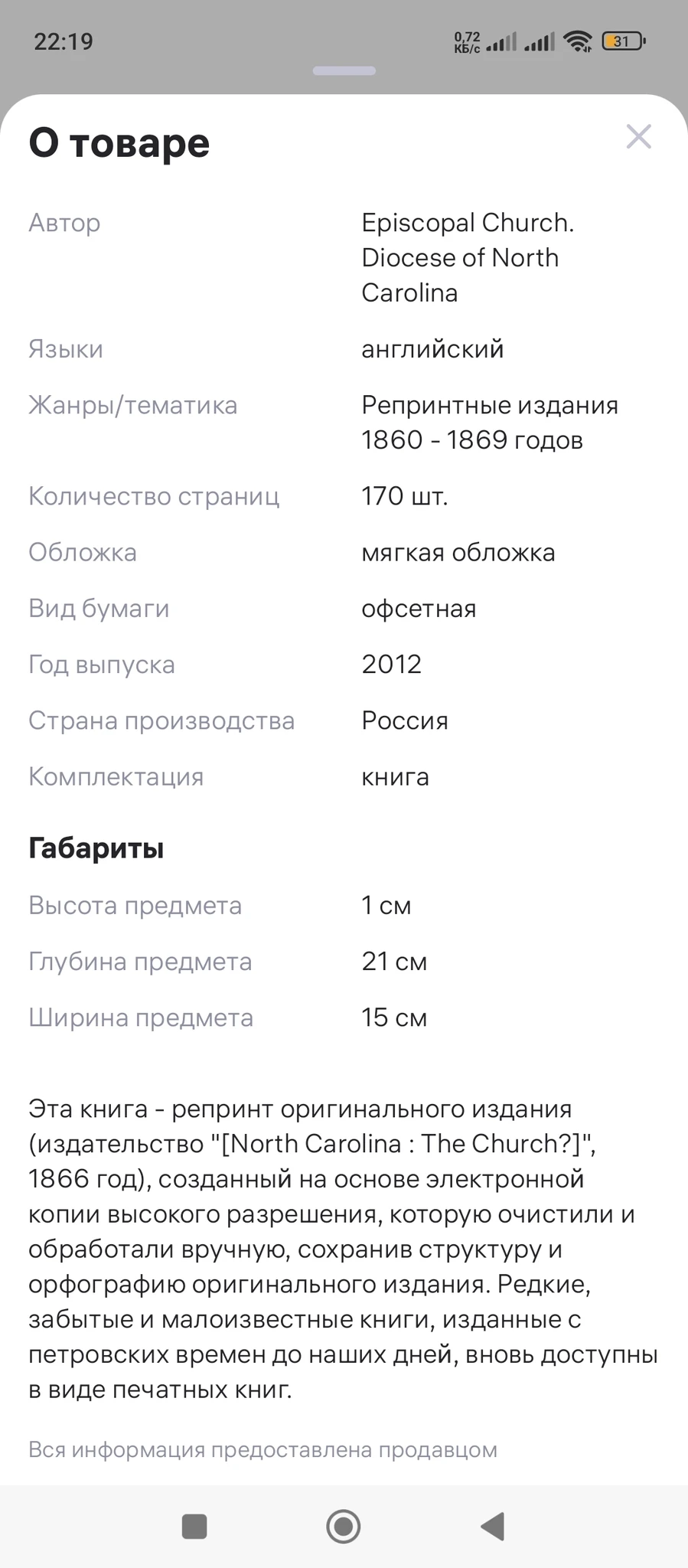Tap the system back button
The height and width of the screenshot is (1568, 688).
click(493, 1527)
